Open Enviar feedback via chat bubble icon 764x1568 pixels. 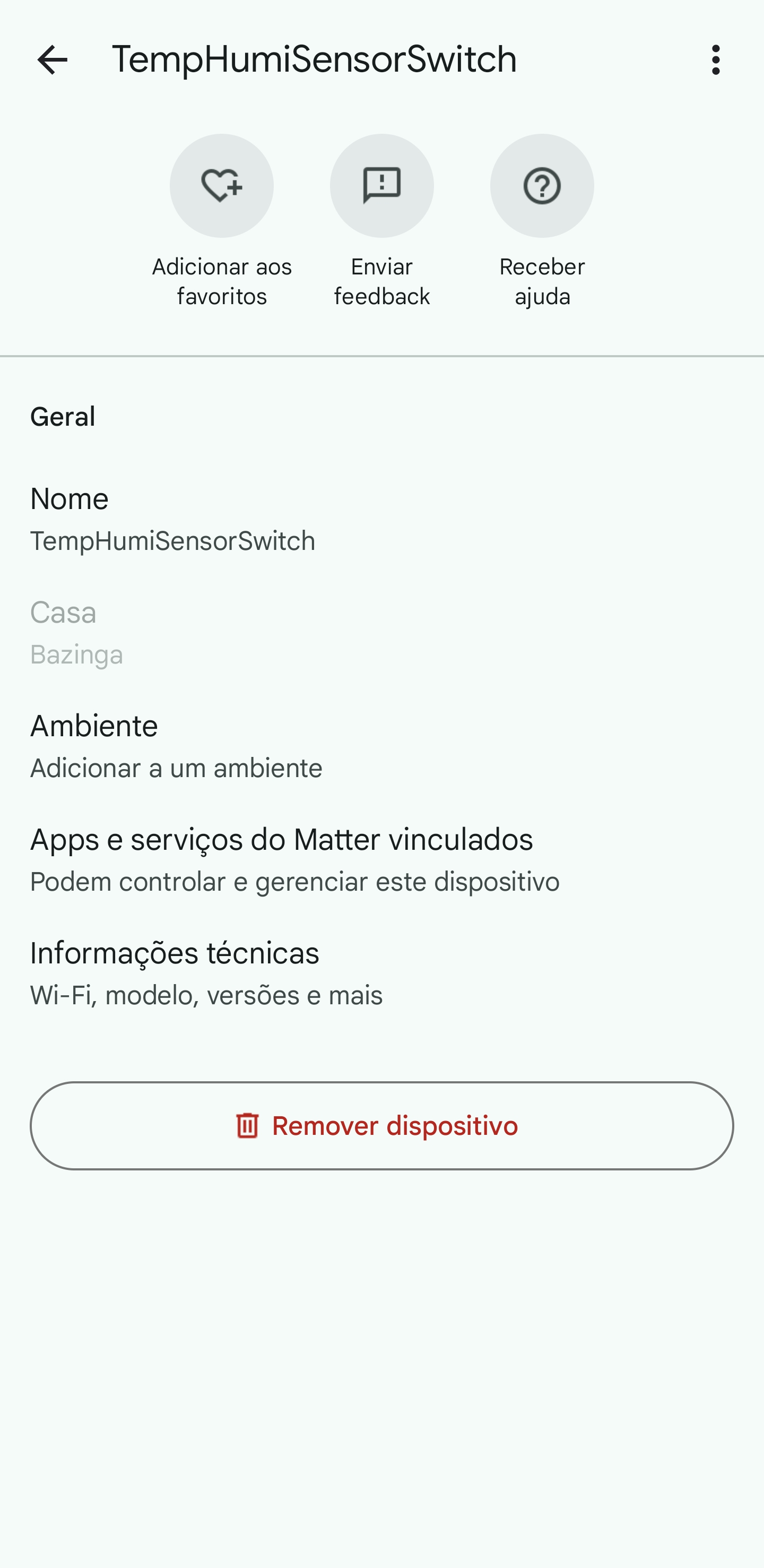tap(381, 186)
